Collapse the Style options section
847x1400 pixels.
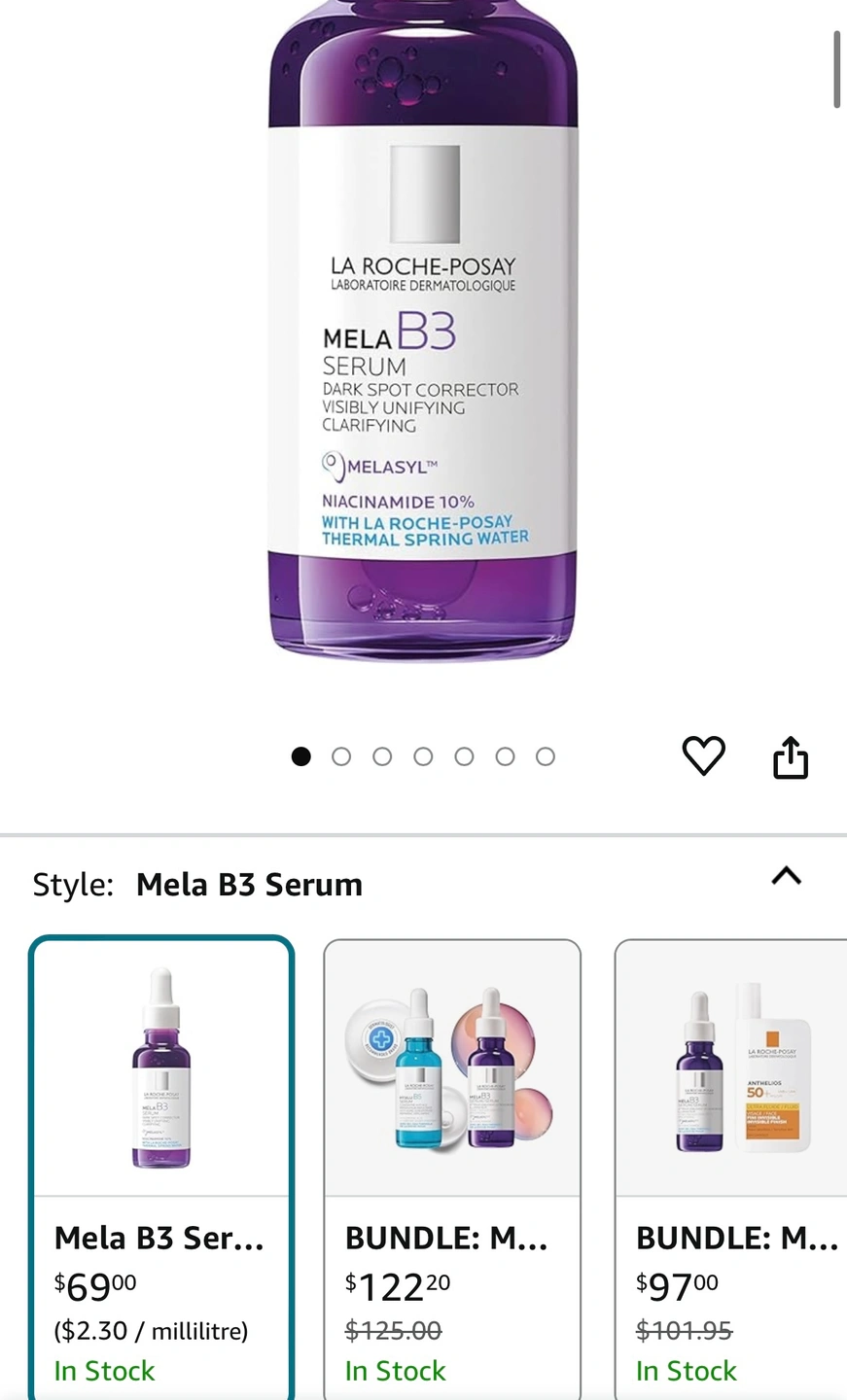pyautogui.click(x=786, y=876)
